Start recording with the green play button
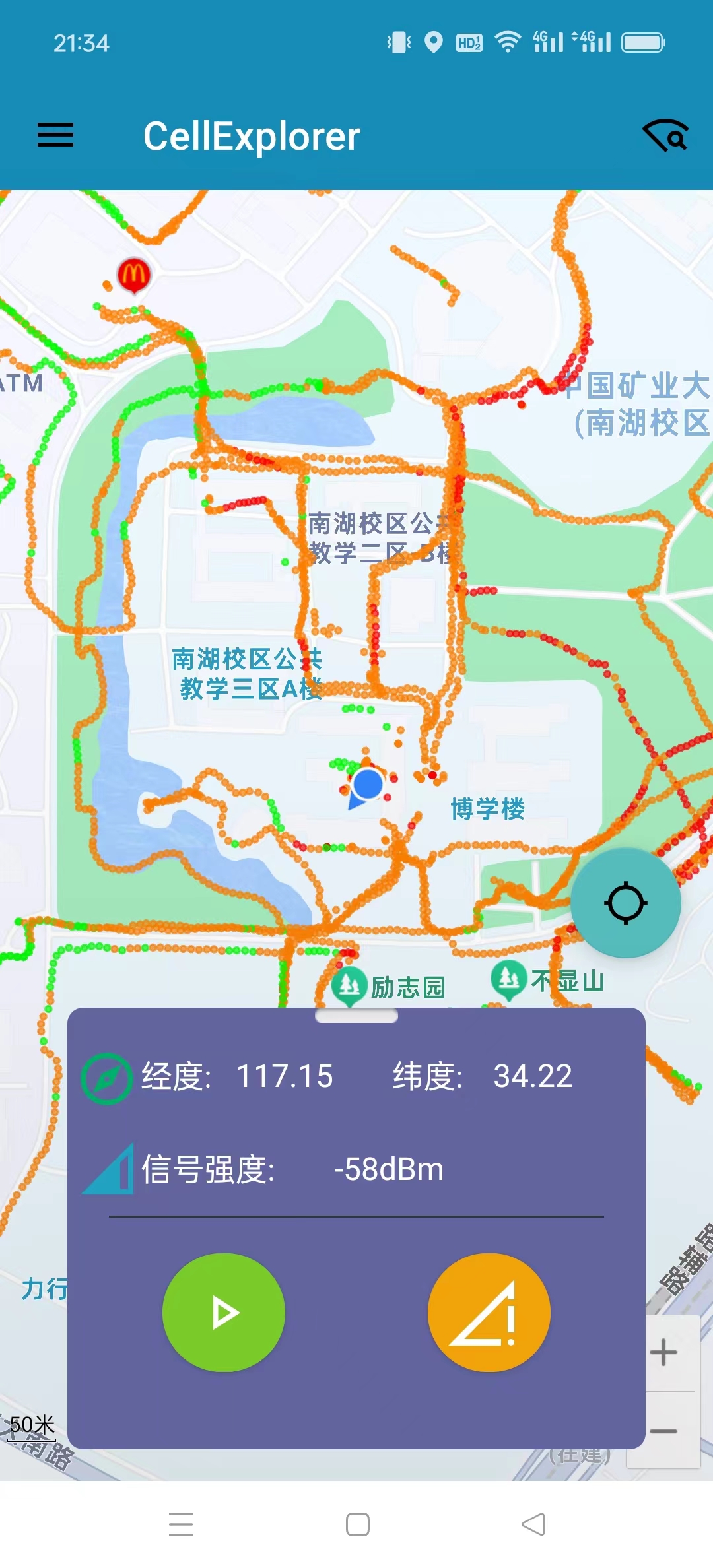 point(224,1313)
